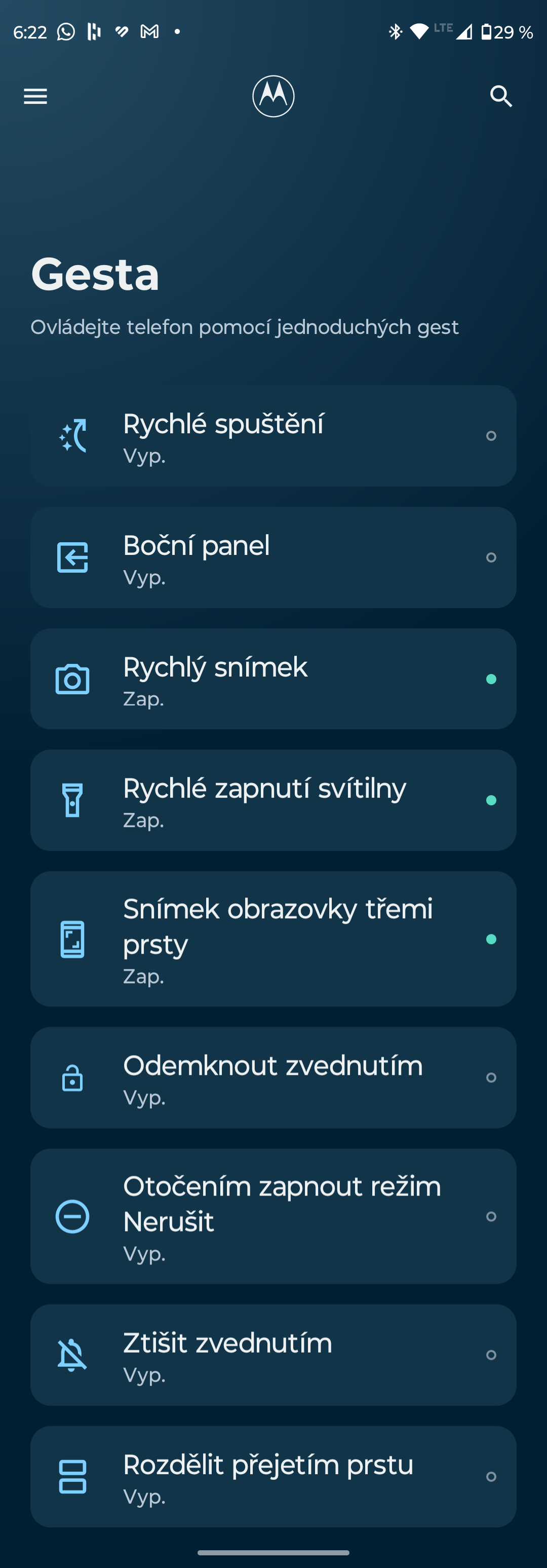Open Rozdělit přejetím prstu setting
The image size is (547, 1568).
tap(273, 1477)
